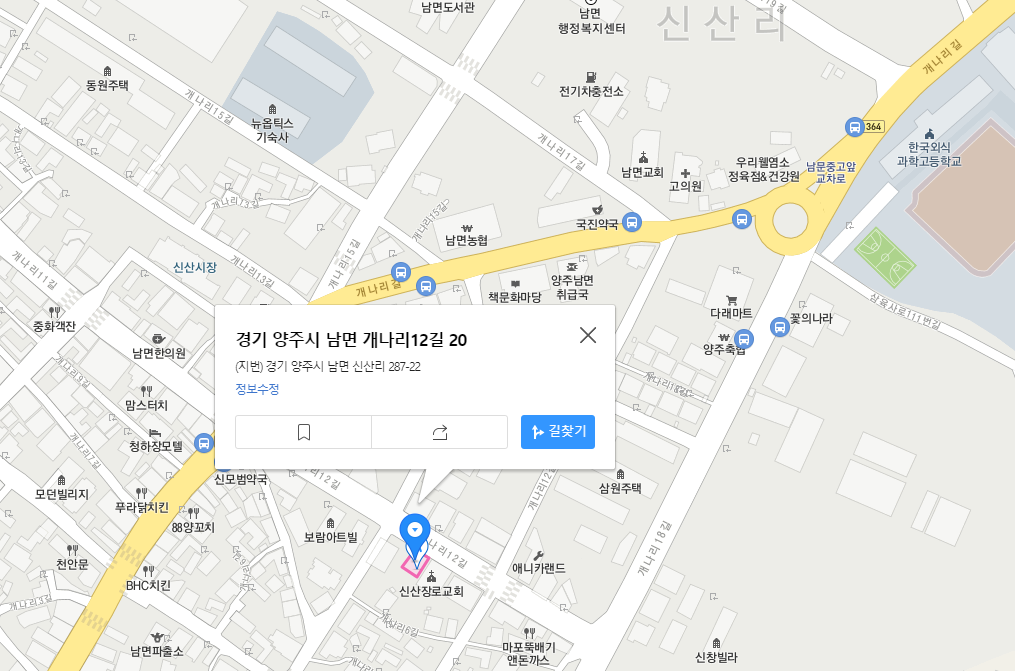Select the bus stop near 청하장모텔
1015x671 pixels.
coord(204,443)
